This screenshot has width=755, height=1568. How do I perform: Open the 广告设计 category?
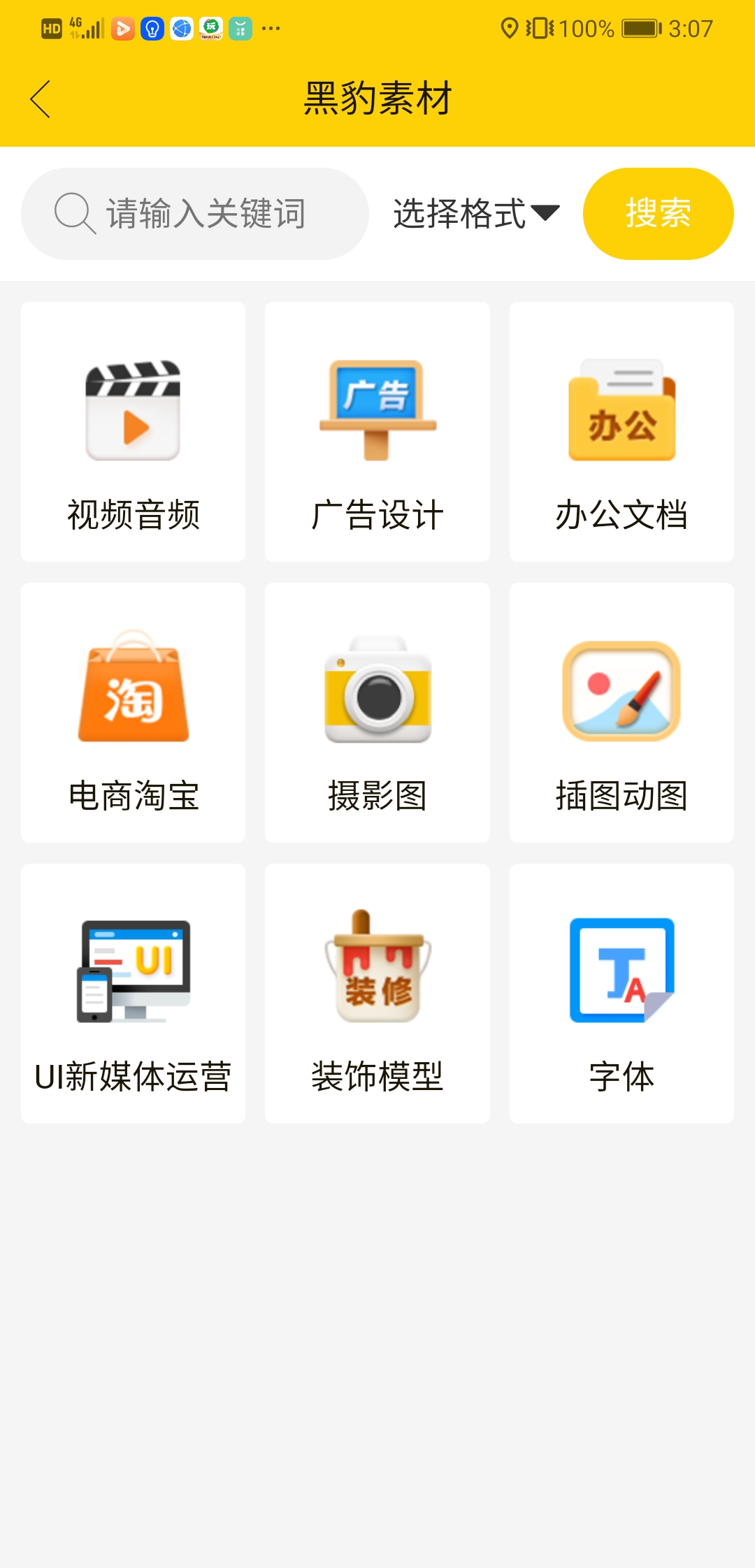(377, 432)
